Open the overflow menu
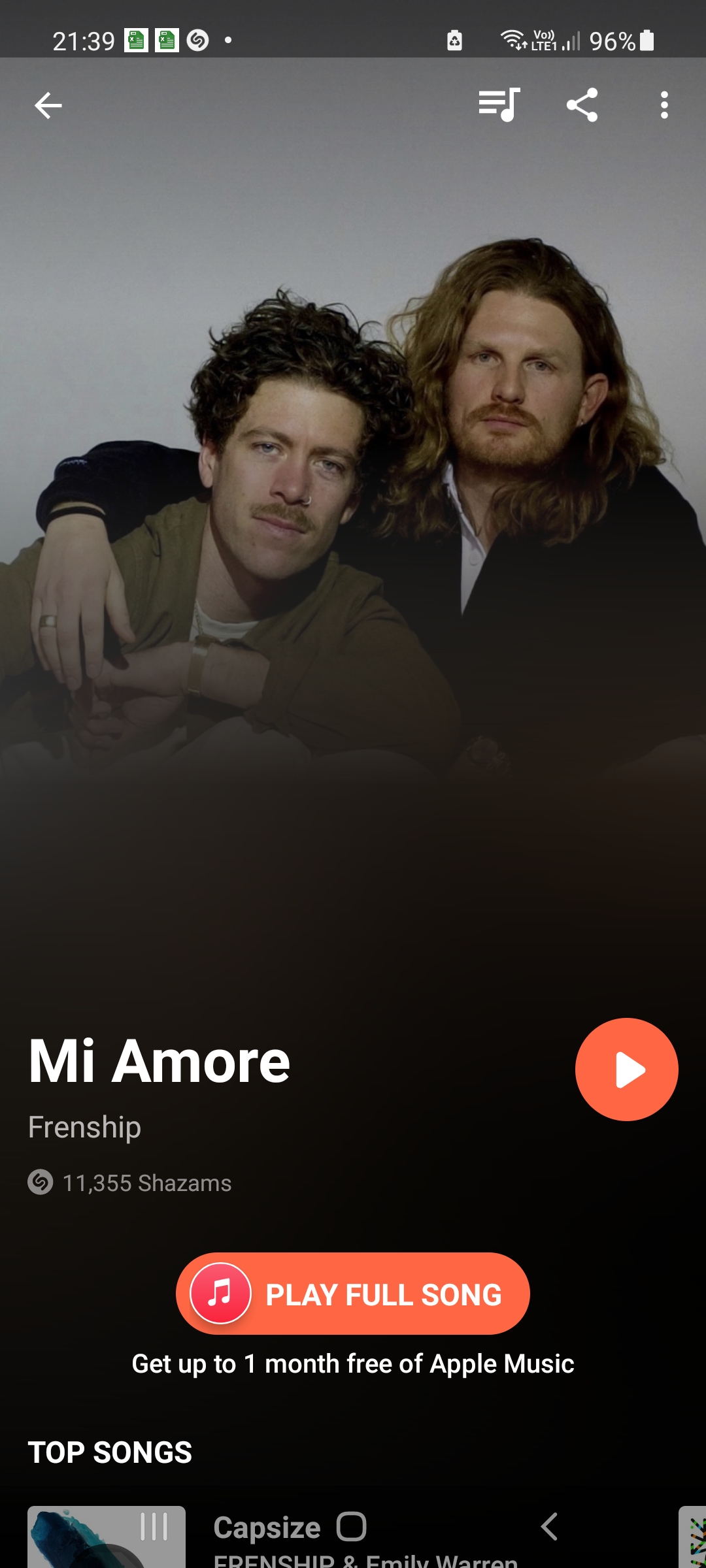Viewport: 706px width, 1568px height. (664, 105)
